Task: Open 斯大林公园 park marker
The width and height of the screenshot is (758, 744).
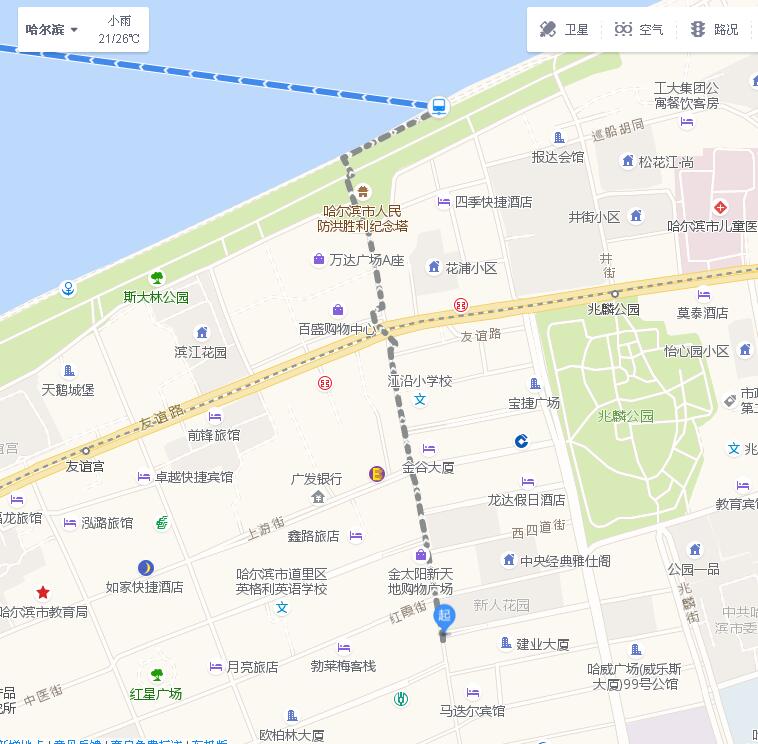Action: click(x=156, y=278)
